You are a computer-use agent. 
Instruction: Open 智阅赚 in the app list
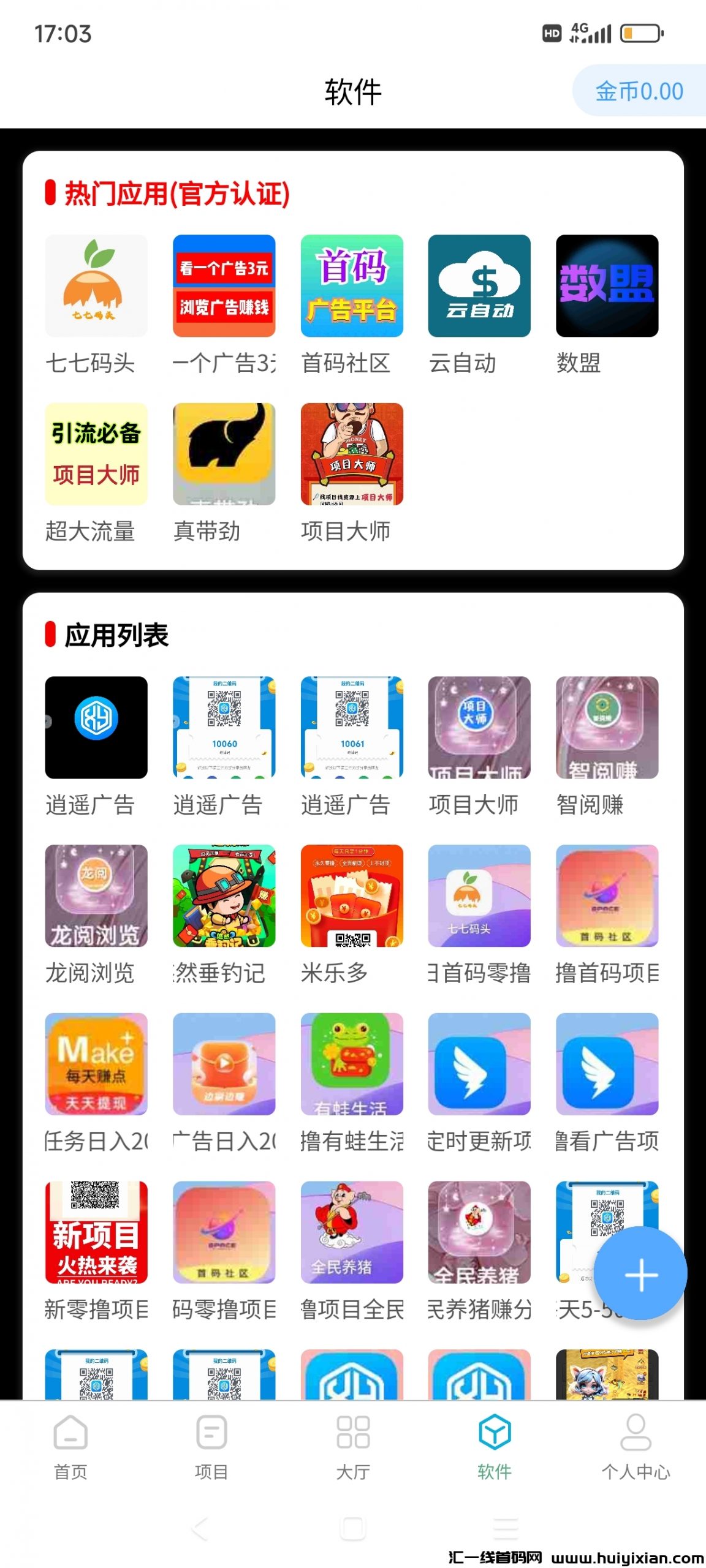(x=607, y=728)
